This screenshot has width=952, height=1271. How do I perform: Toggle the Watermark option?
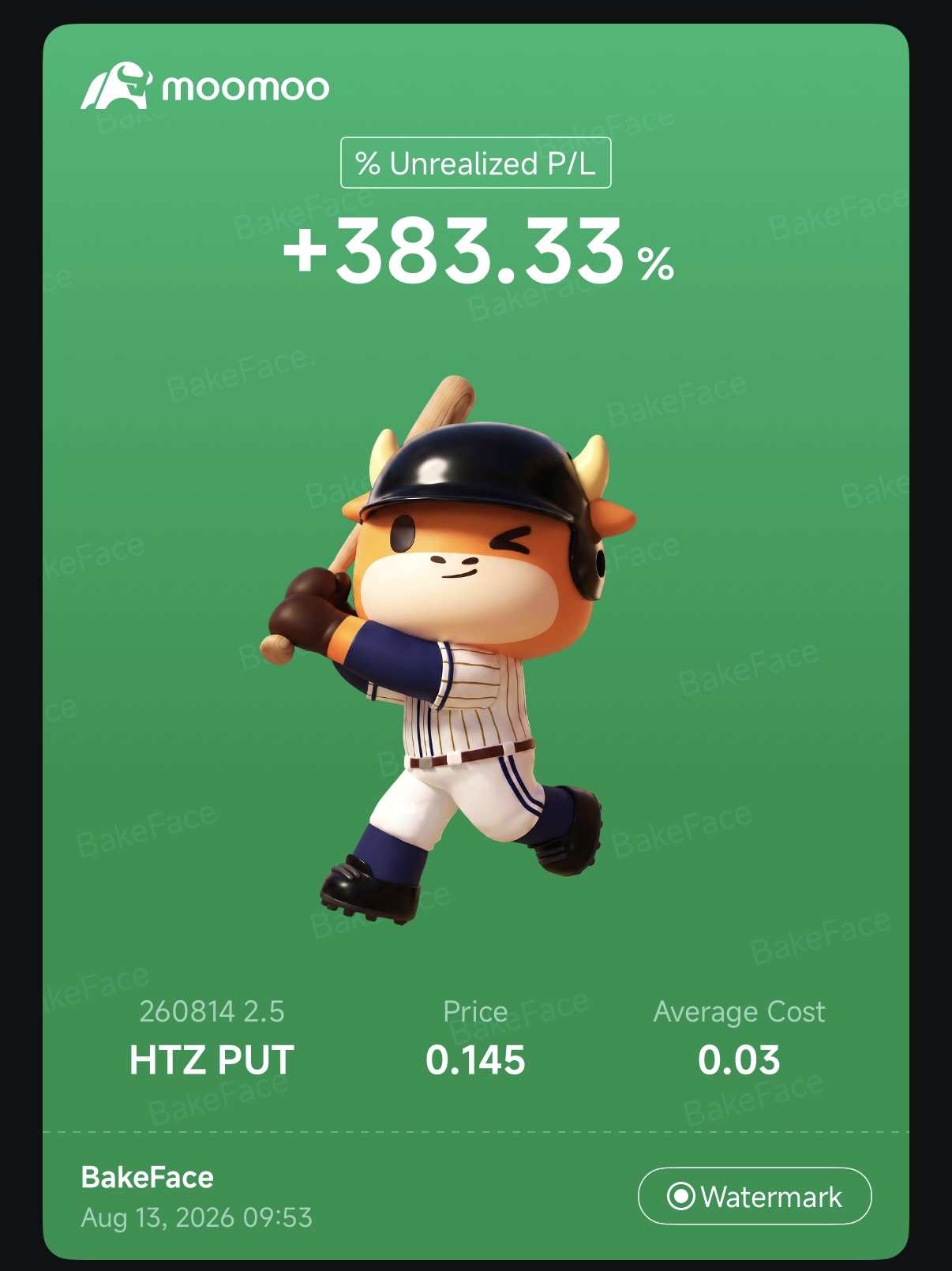[754, 1196]
